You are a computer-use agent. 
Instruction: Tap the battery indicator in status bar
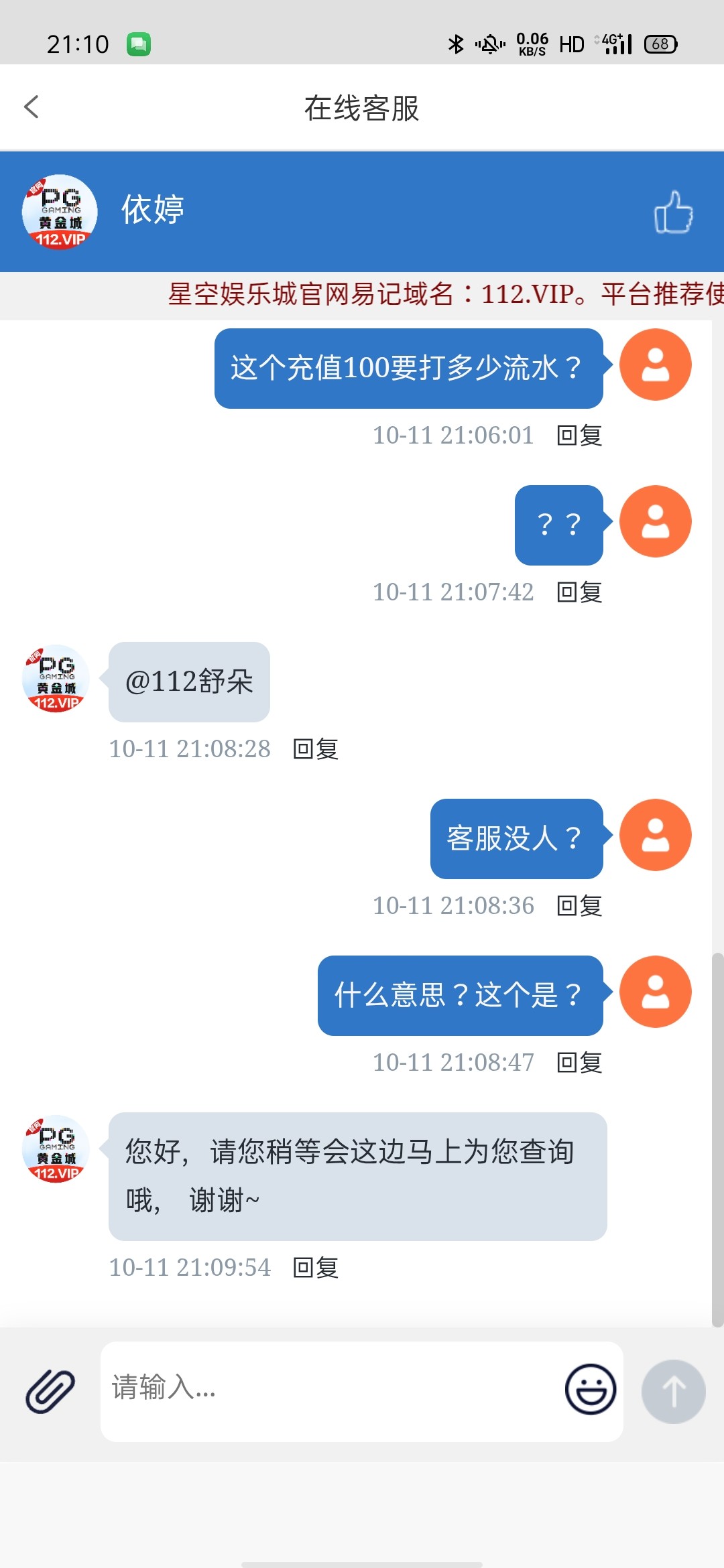pyautogui.click(x=661, y=43)
